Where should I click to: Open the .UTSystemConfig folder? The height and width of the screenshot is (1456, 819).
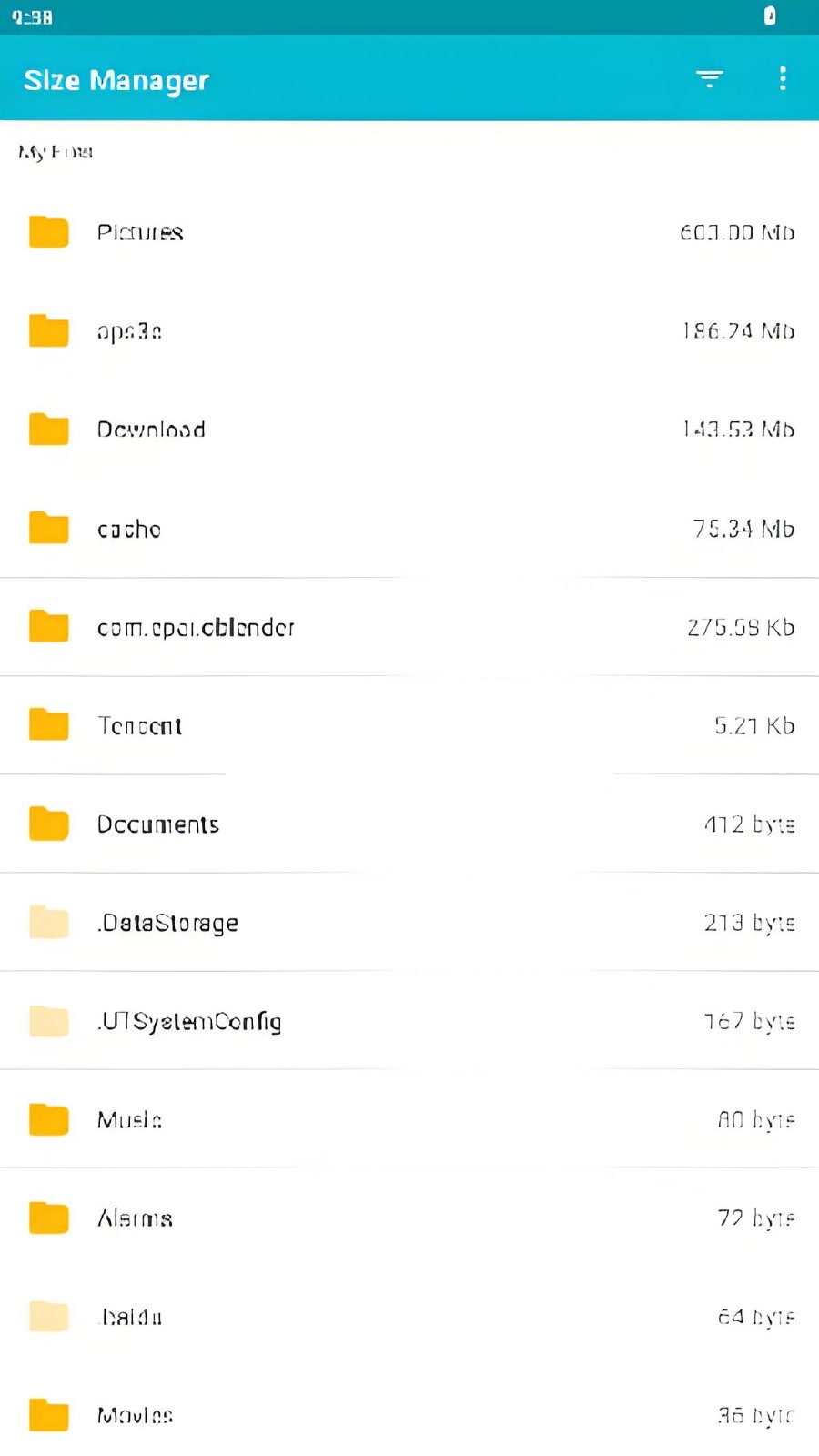pos(189,1021)
